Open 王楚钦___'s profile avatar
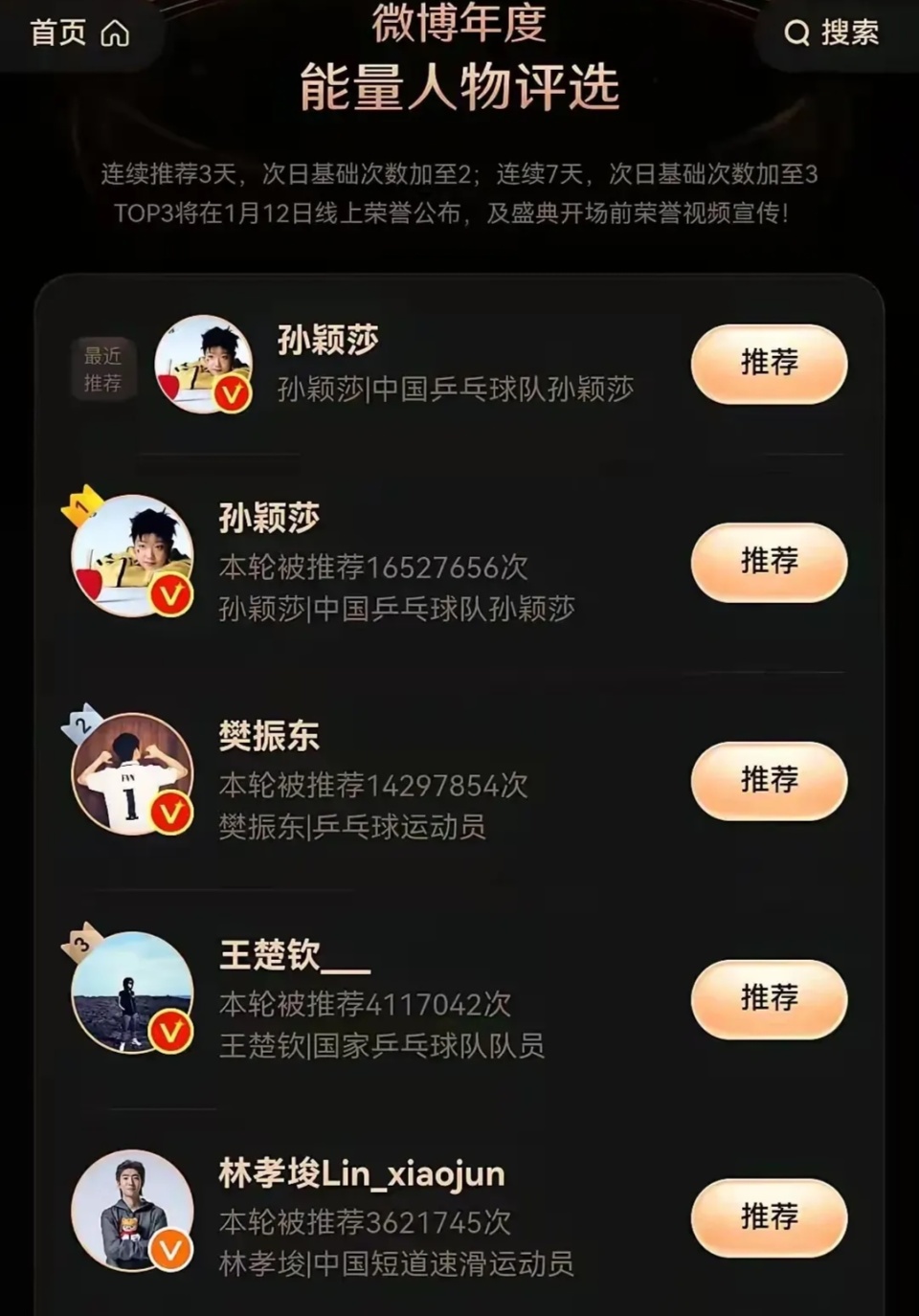Screen dimensions: 919x1316 (x=132, y=992)
